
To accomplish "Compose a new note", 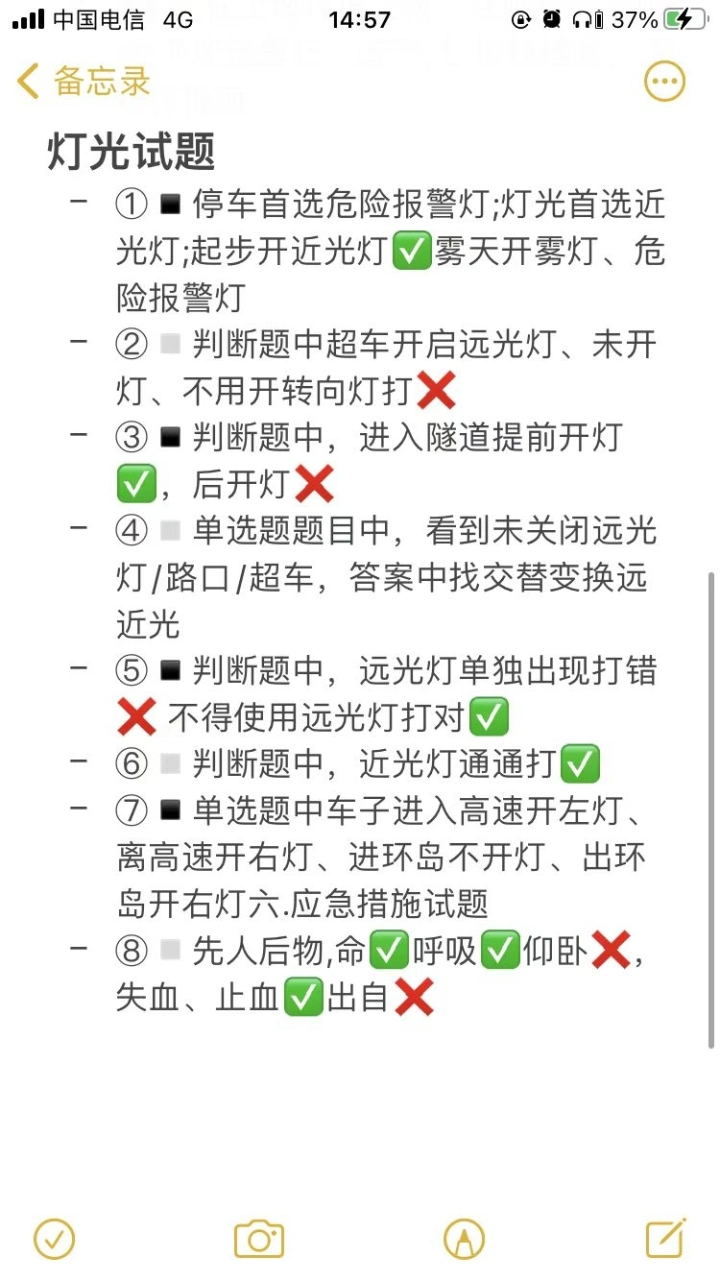I will [665, 1238].
